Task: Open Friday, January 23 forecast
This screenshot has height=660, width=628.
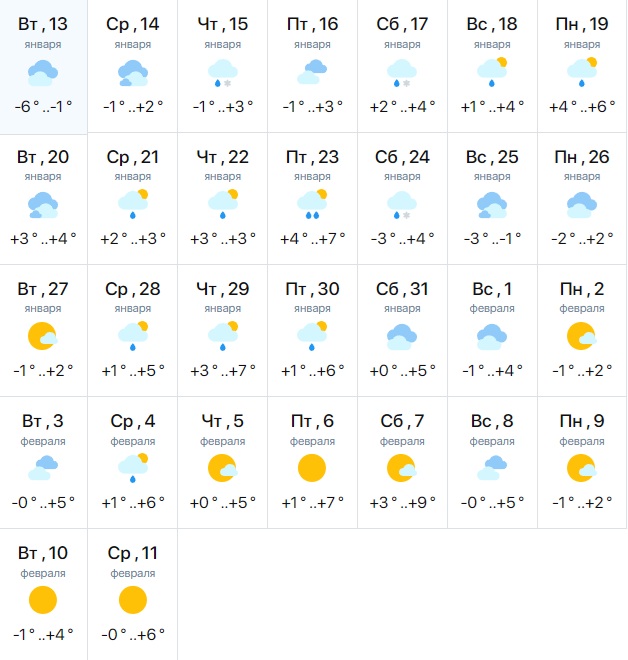Action: click(x=312, y=198)
